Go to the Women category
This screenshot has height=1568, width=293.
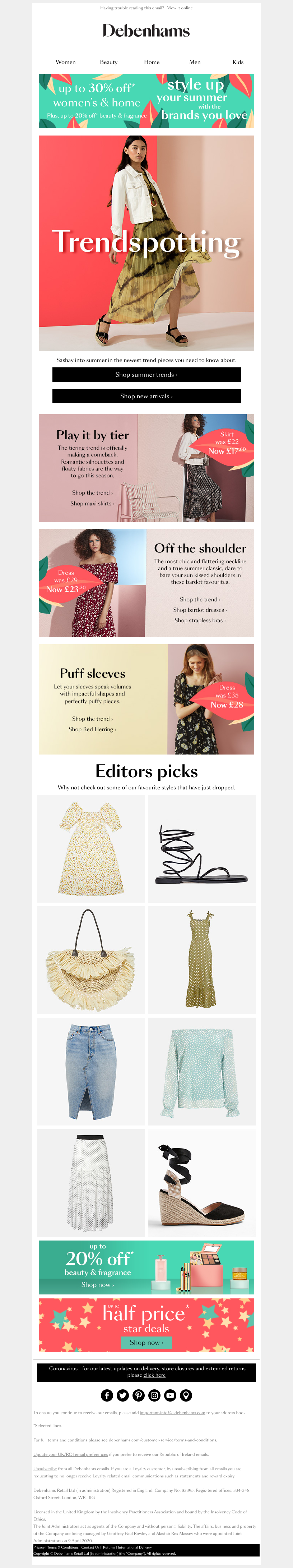click(66, 62)
